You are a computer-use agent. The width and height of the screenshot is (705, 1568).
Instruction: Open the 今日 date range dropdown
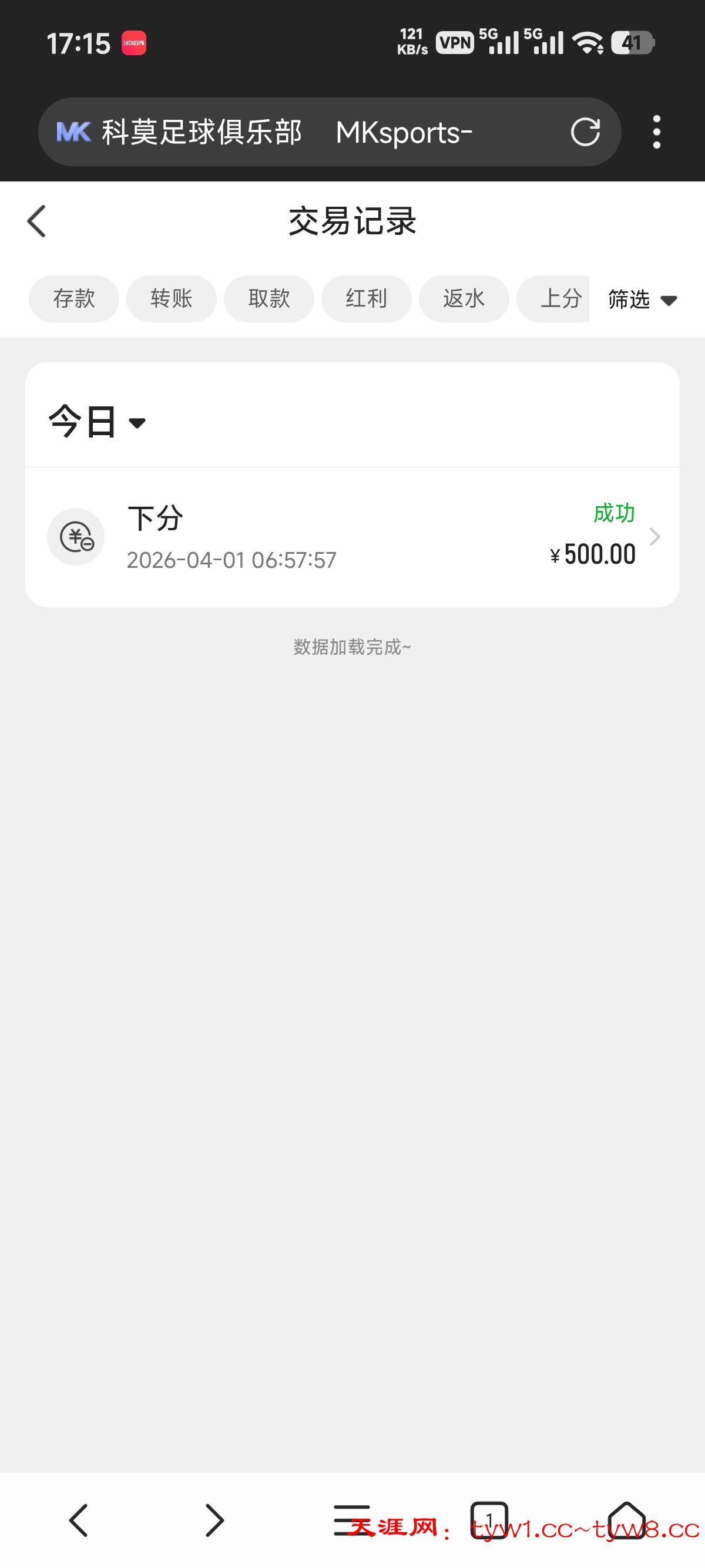point(98,422)
